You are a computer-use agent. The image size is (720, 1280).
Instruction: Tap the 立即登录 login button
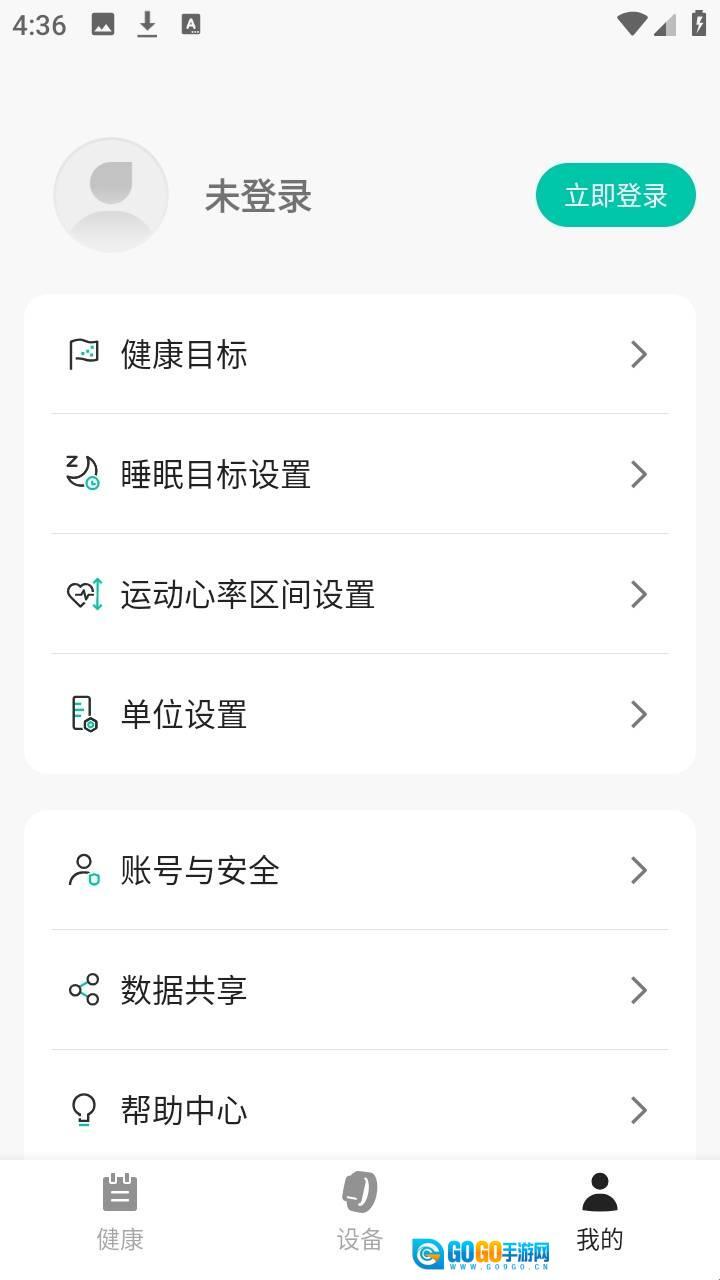point(615,195)
